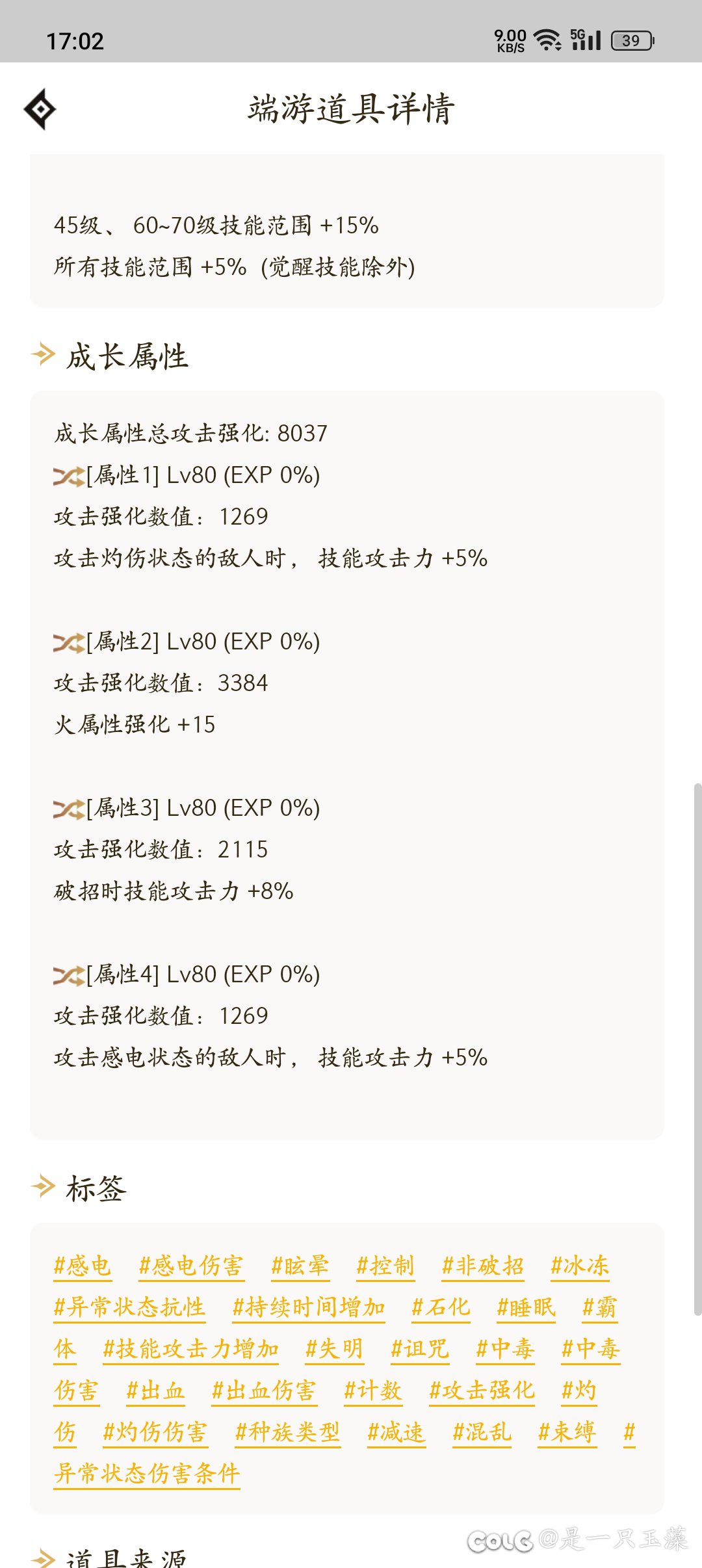Open the #感电伤害 tag link
This screenshot has height=1568, width=702.
click(191, 1266)
